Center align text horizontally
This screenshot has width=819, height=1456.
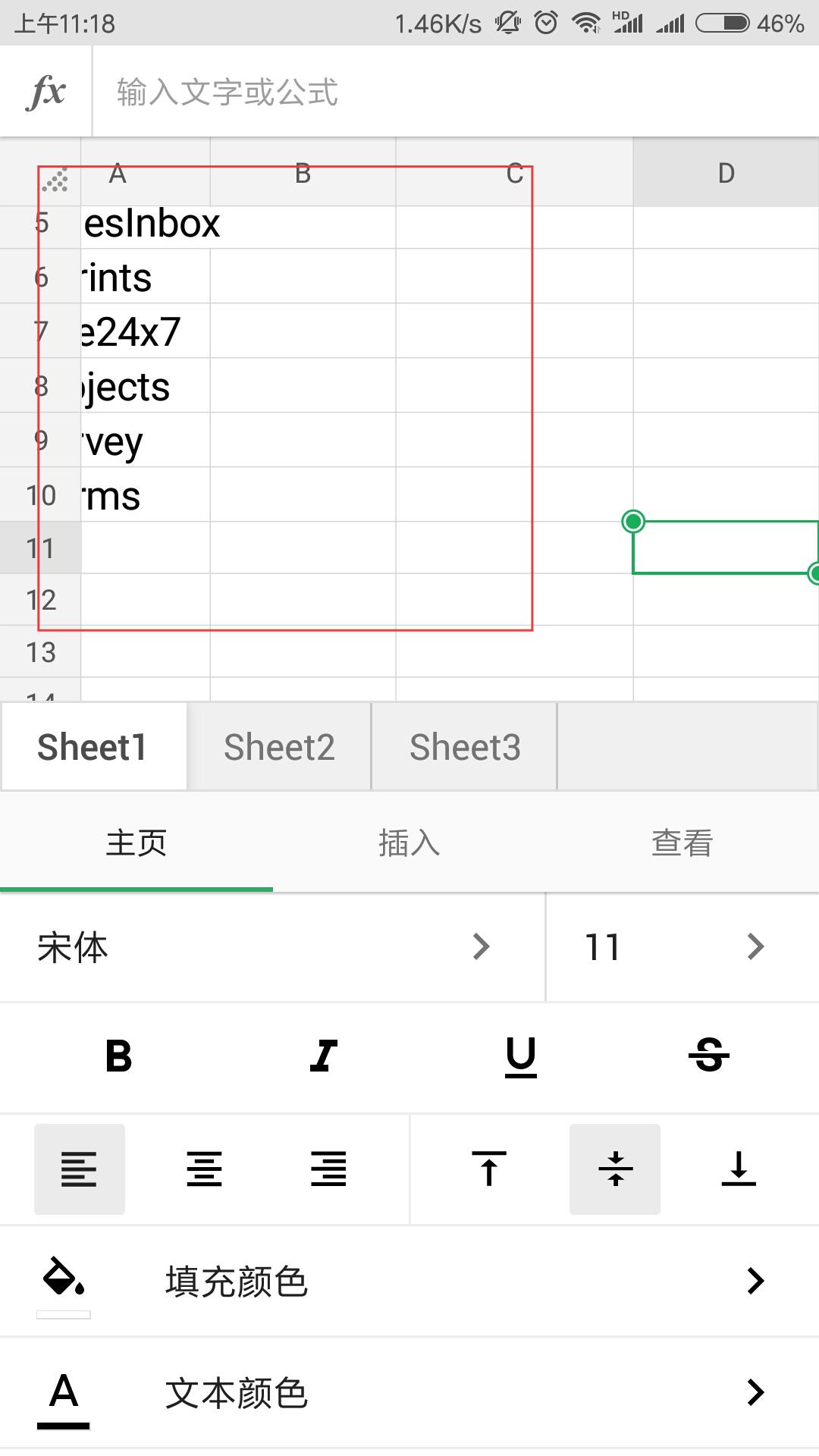tap(204, 1169)
